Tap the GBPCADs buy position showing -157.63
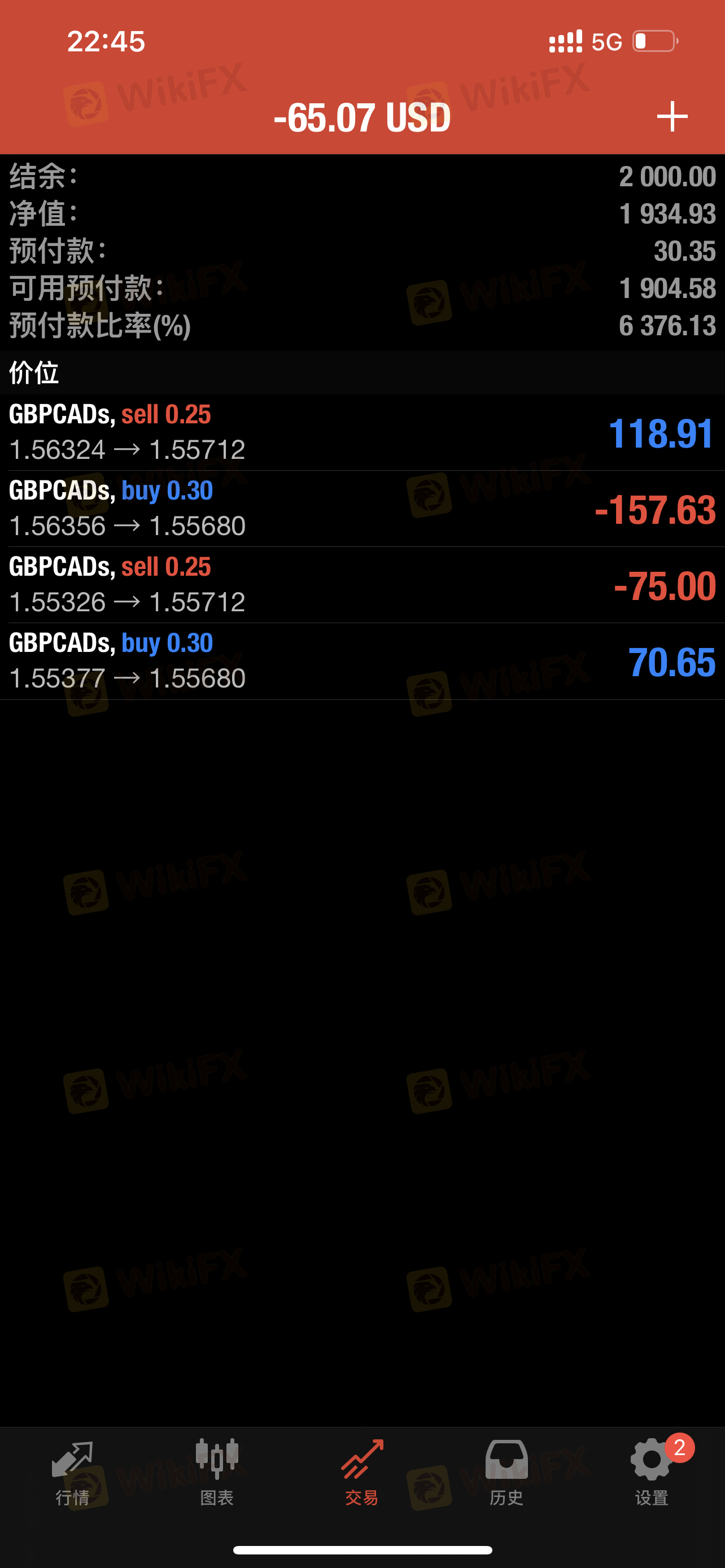The height and width of the screenshot is (1568, 725). tap(362, 509)
